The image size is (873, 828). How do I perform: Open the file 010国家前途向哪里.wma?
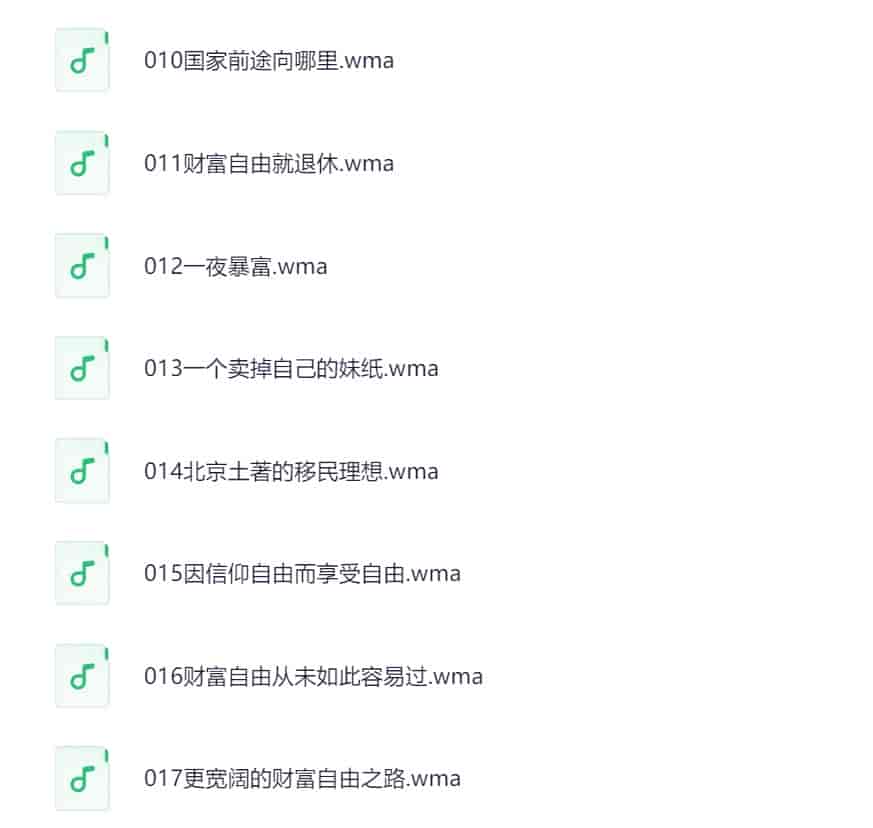coord(268,61)
